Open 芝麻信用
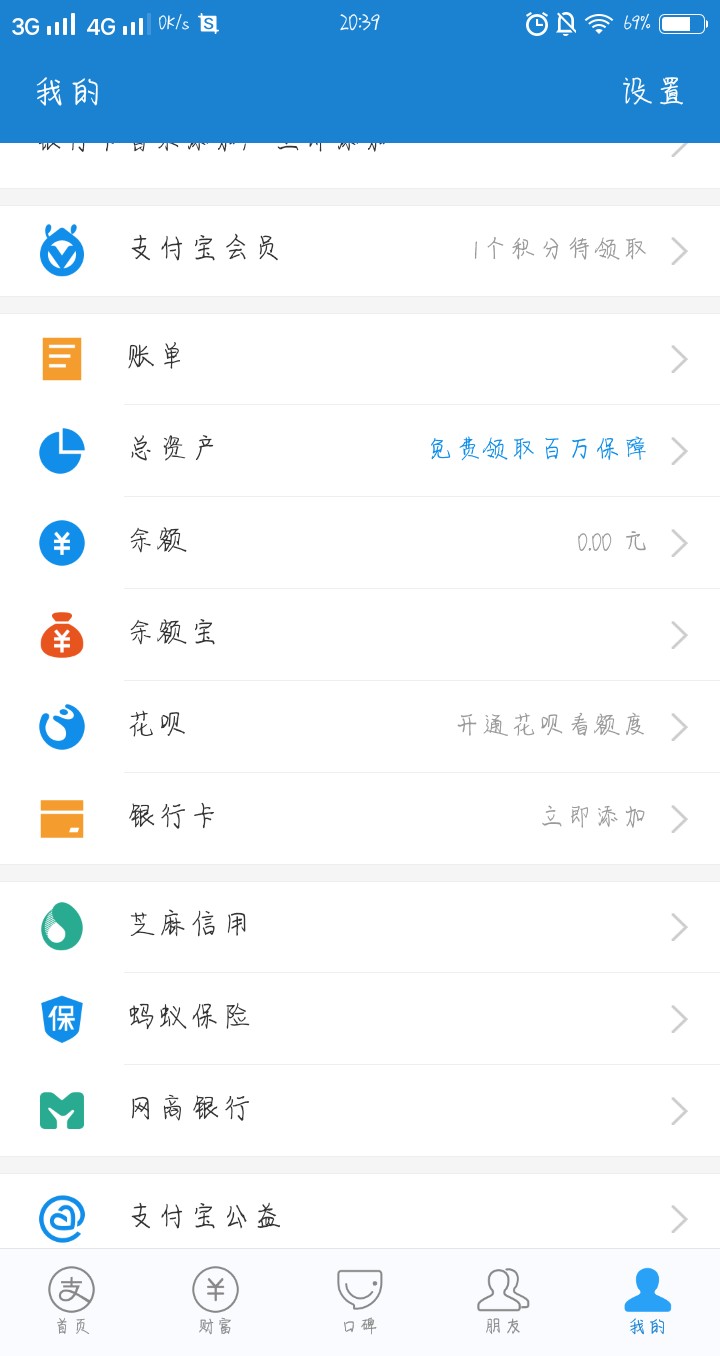 360,927
